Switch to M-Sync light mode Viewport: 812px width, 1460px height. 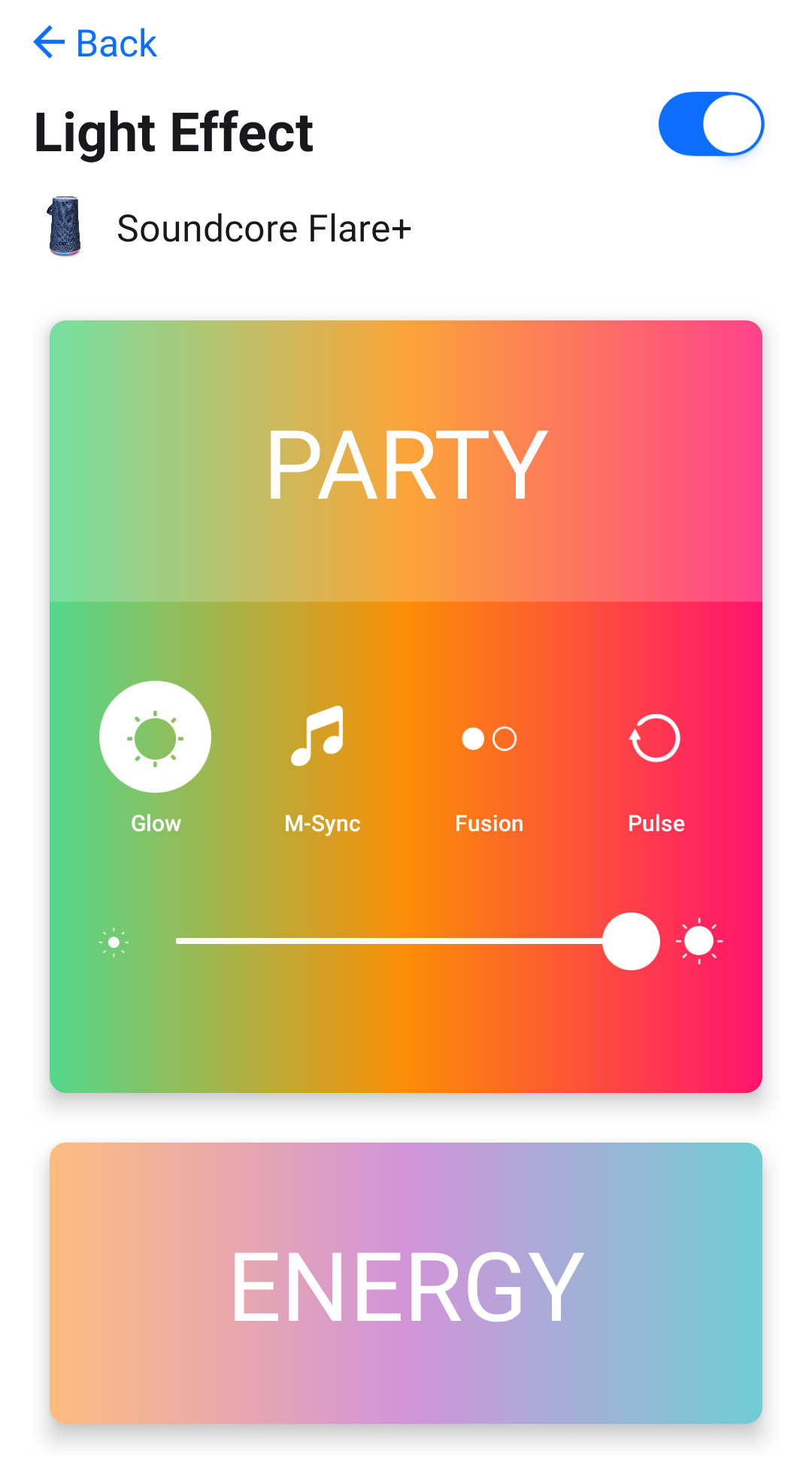[322, 738]
